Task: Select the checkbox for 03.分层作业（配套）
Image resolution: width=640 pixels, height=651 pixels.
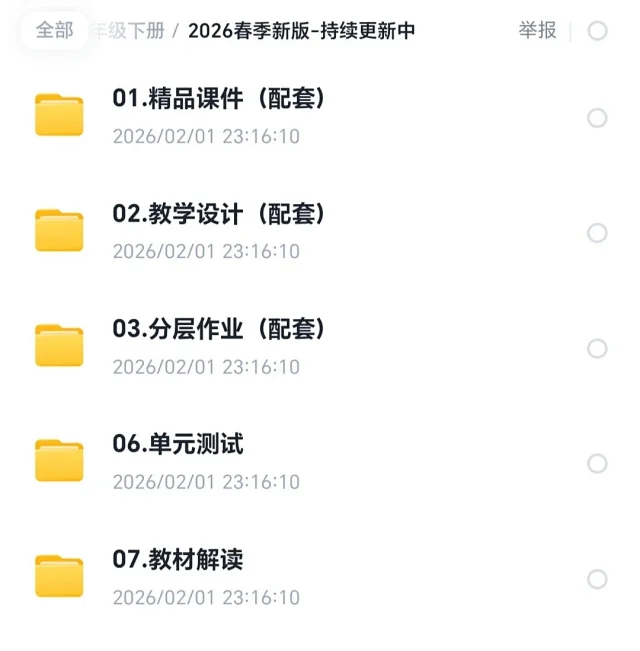Action: pos(597,349)
